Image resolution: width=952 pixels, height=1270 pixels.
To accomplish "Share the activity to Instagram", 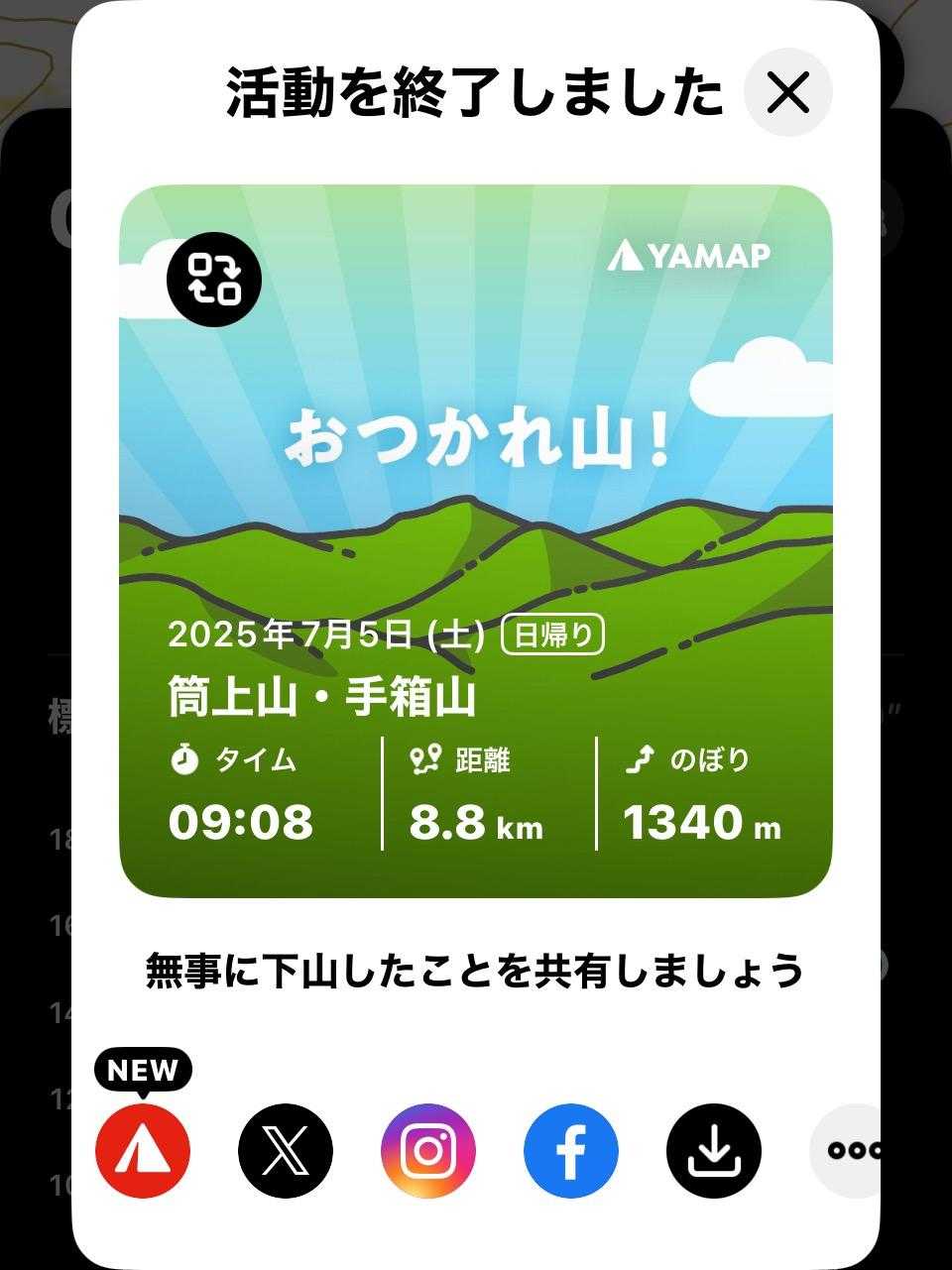I will [428, 1150].
